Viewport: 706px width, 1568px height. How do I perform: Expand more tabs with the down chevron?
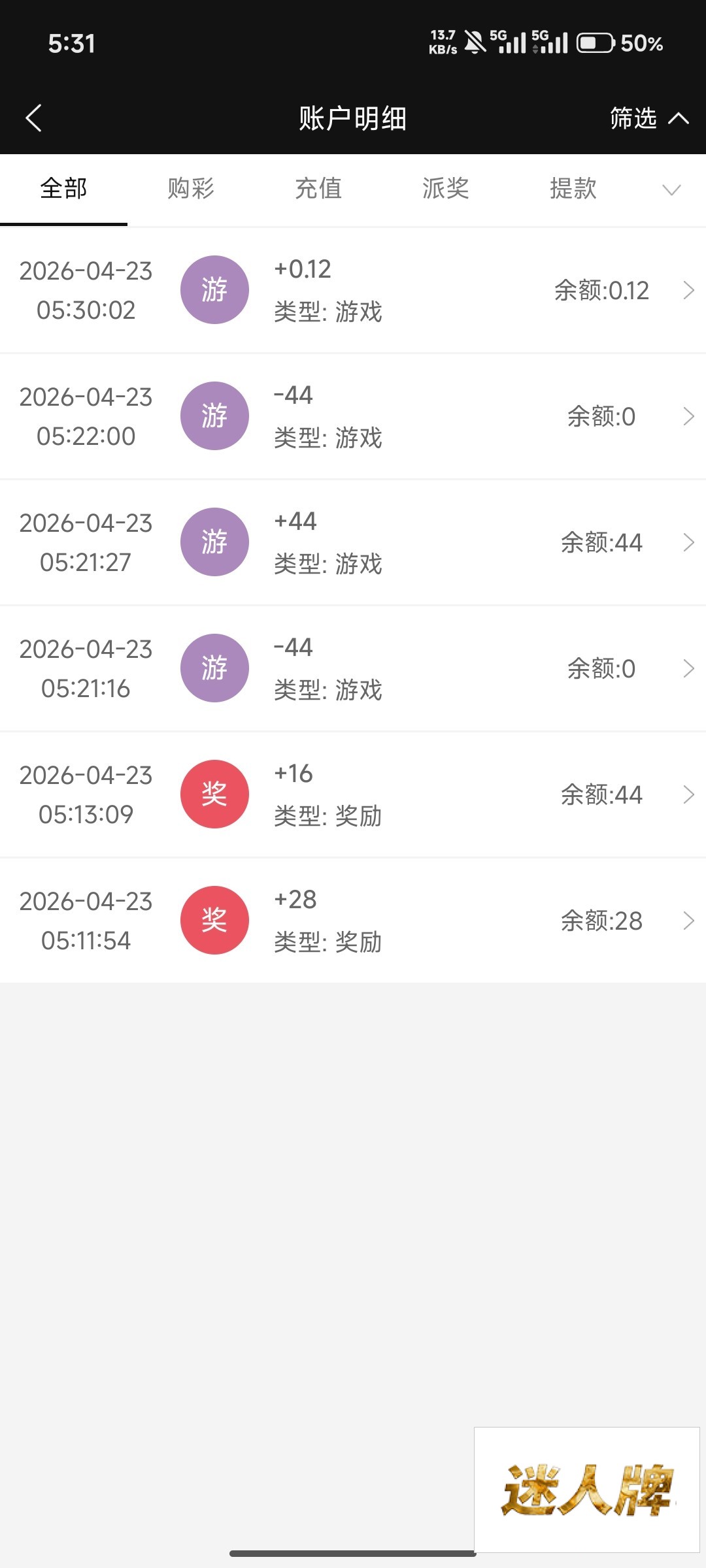671,190
